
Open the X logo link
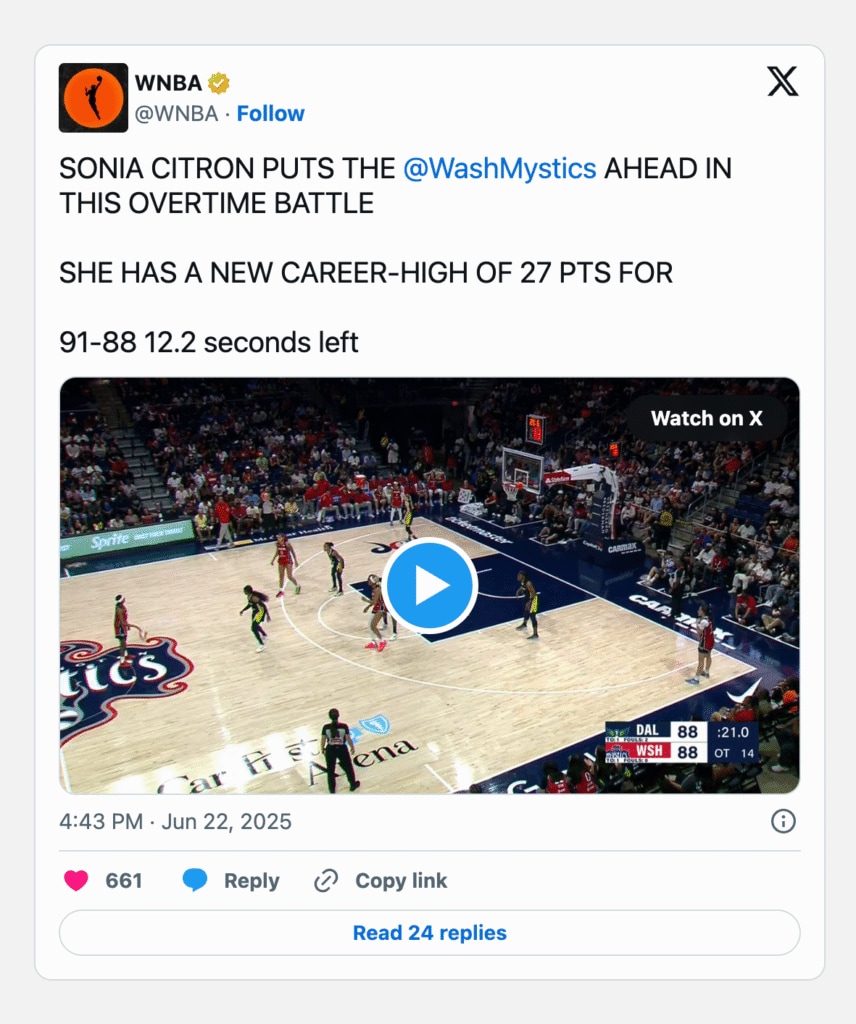click(783, 82)
